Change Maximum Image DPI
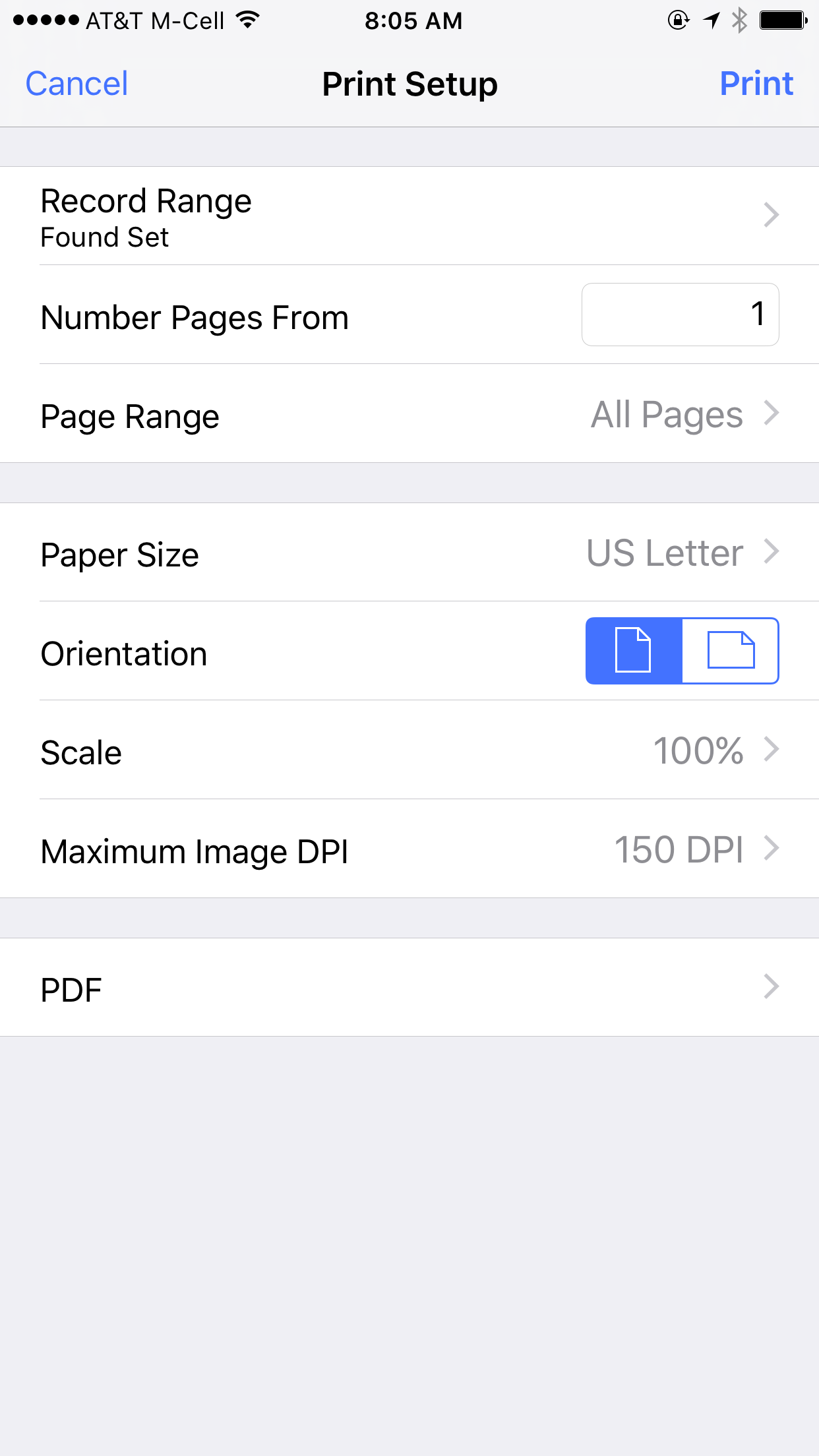 tap(409, 849)
